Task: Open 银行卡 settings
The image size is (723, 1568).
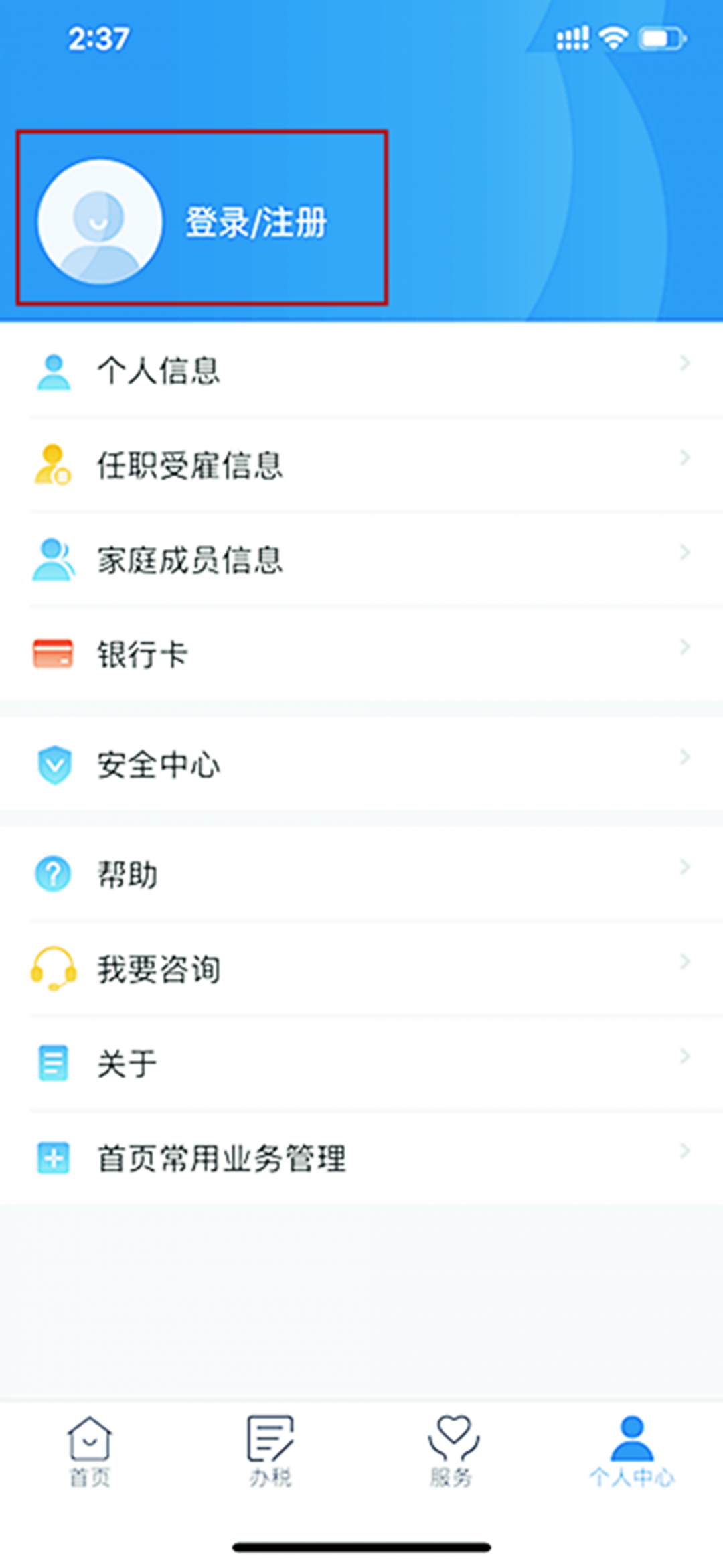Action: coord(361,654)
